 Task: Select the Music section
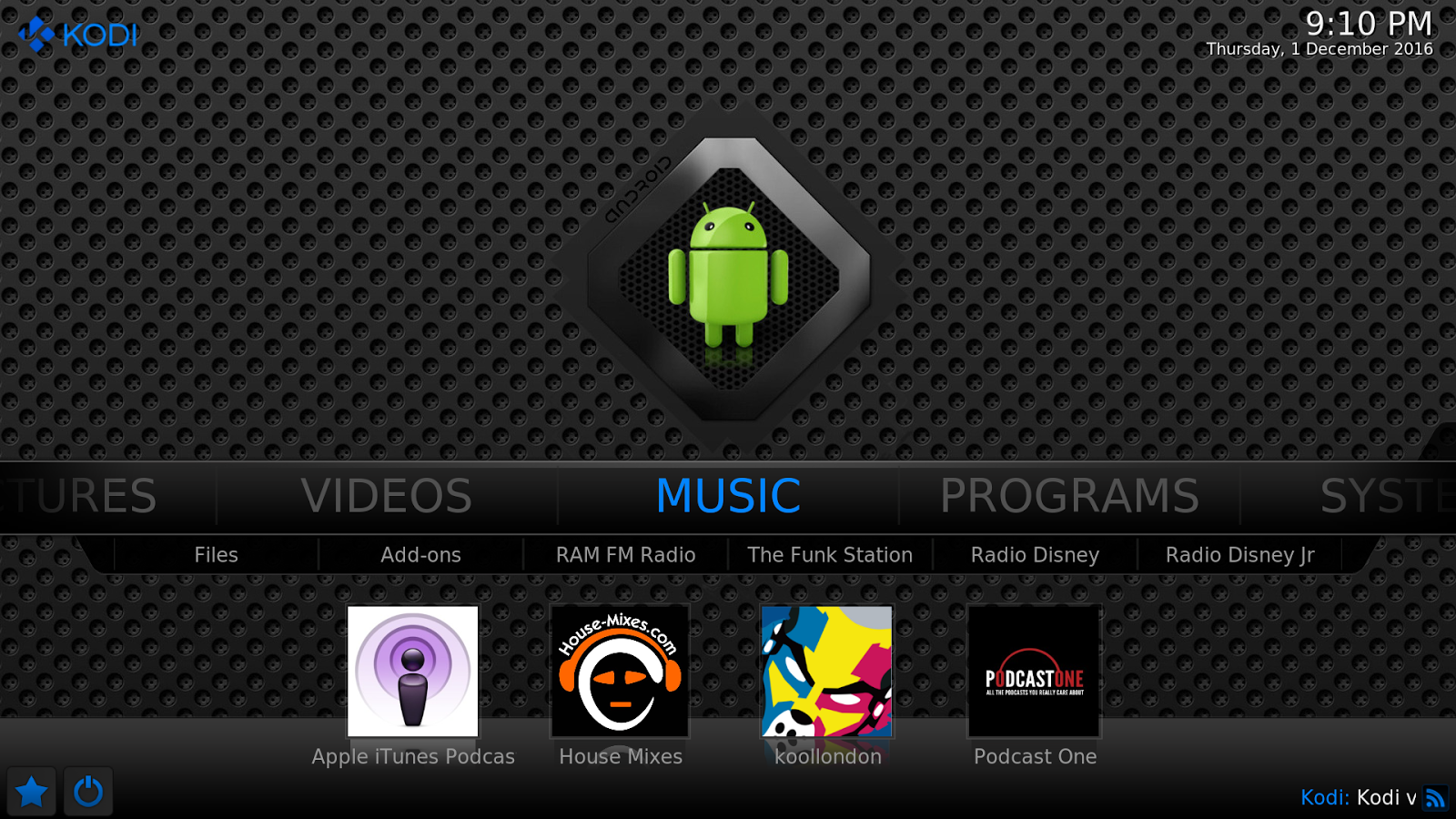(728, 496)
